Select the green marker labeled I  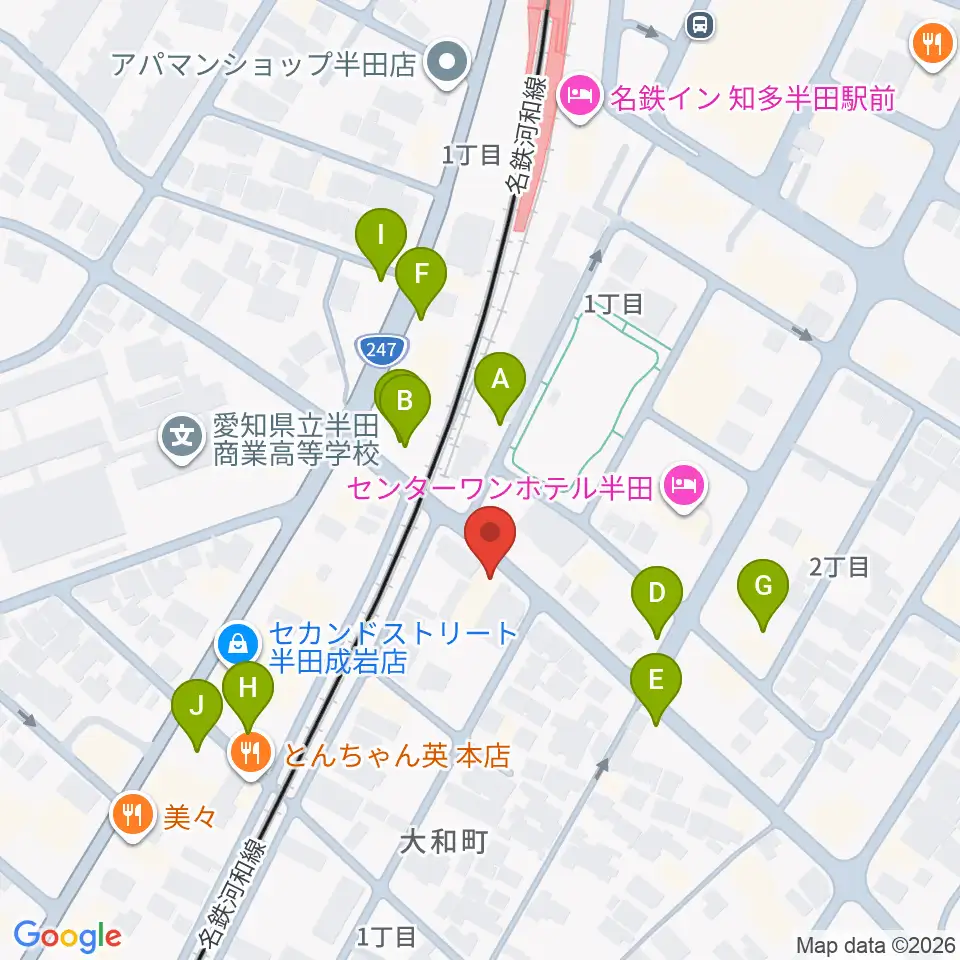pyautogui.click(x=381, y=244)
